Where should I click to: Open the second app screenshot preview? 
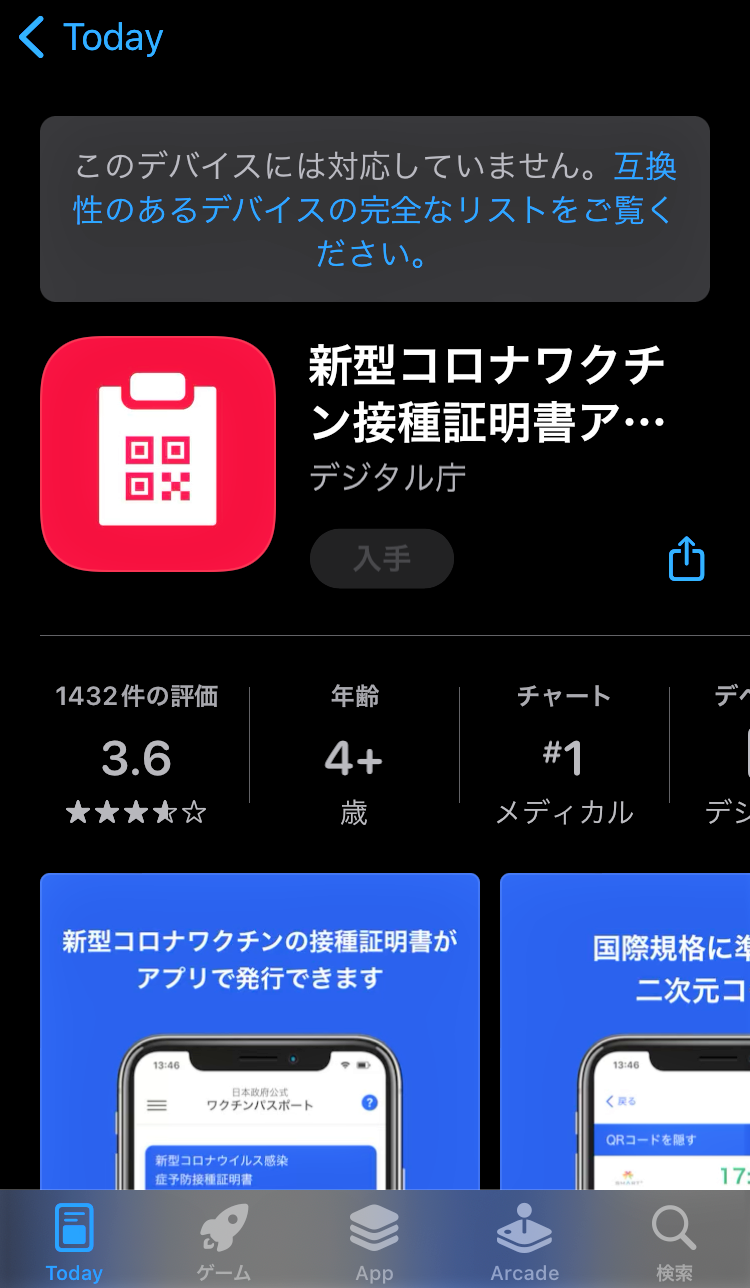coord(625,1030)
